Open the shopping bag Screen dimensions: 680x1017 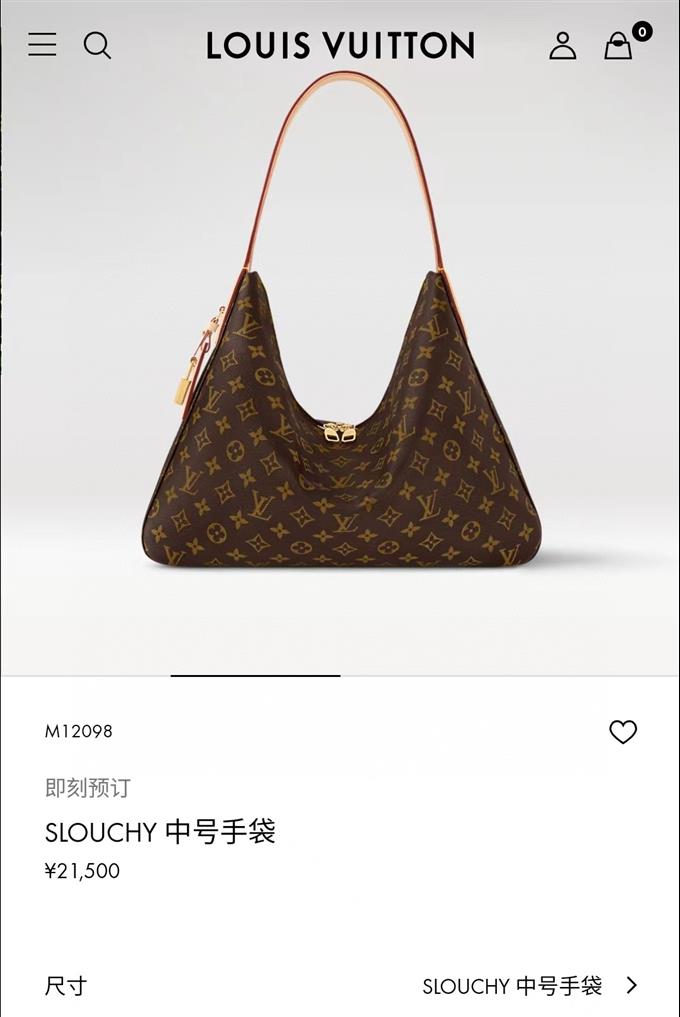(619, 46)
